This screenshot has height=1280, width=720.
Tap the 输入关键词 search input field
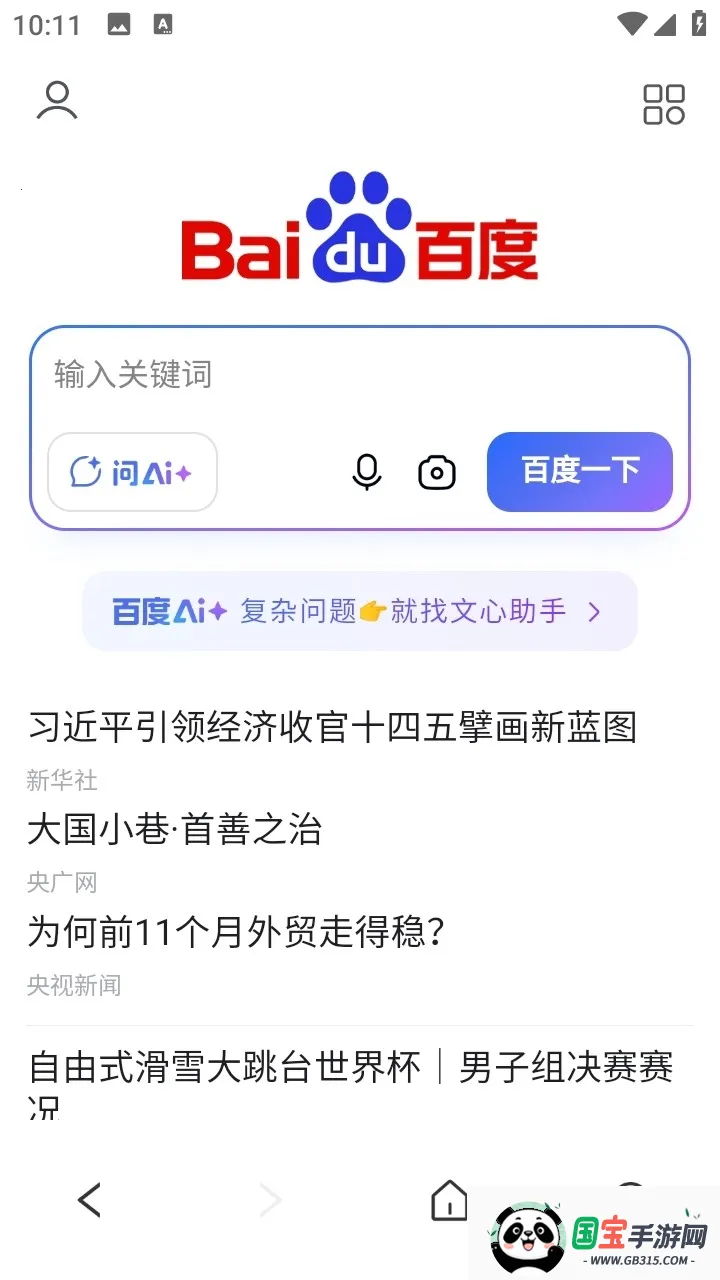click(x=300, y=375)
